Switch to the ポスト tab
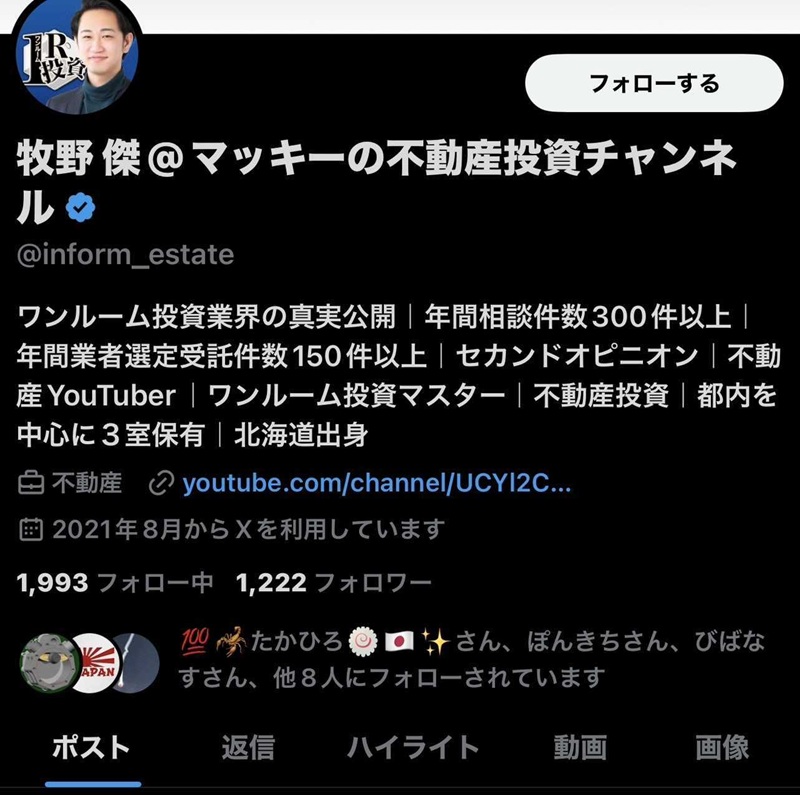Screen dimensions: 800x795 pyautogui.click(x=90, y=746)
